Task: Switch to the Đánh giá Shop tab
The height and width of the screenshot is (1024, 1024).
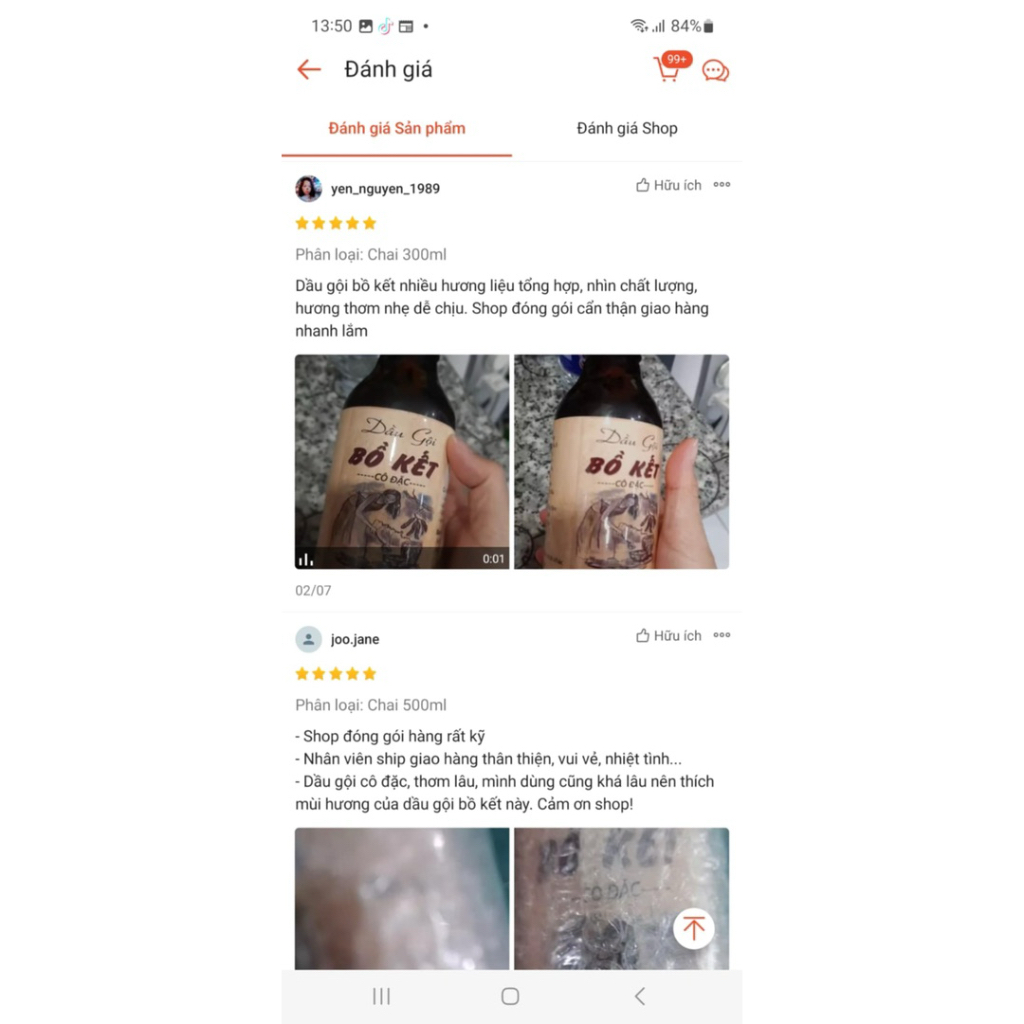Action: click(627, 128)
